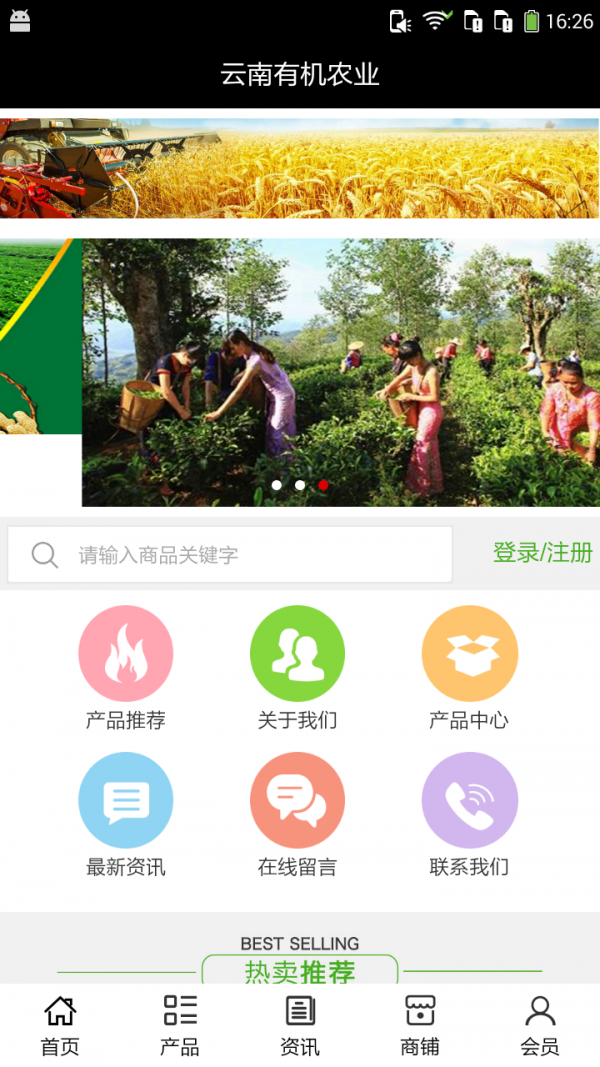Switch to the 产品 tab
This screenshot has height=1067, width=600.
click(180, 1025)
